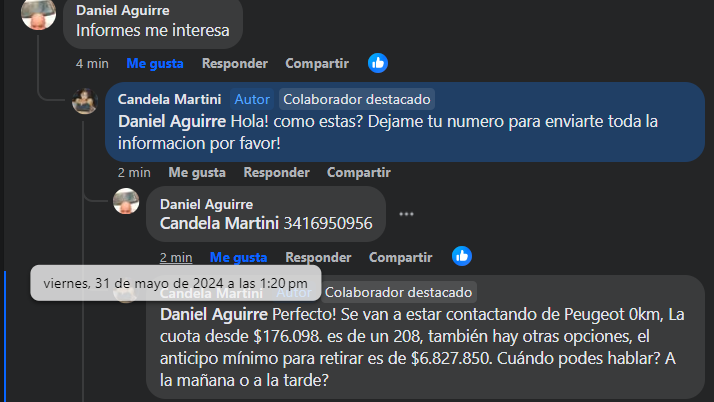View the like reaction on the 3416950956 comment

click(x=462, y=256)
